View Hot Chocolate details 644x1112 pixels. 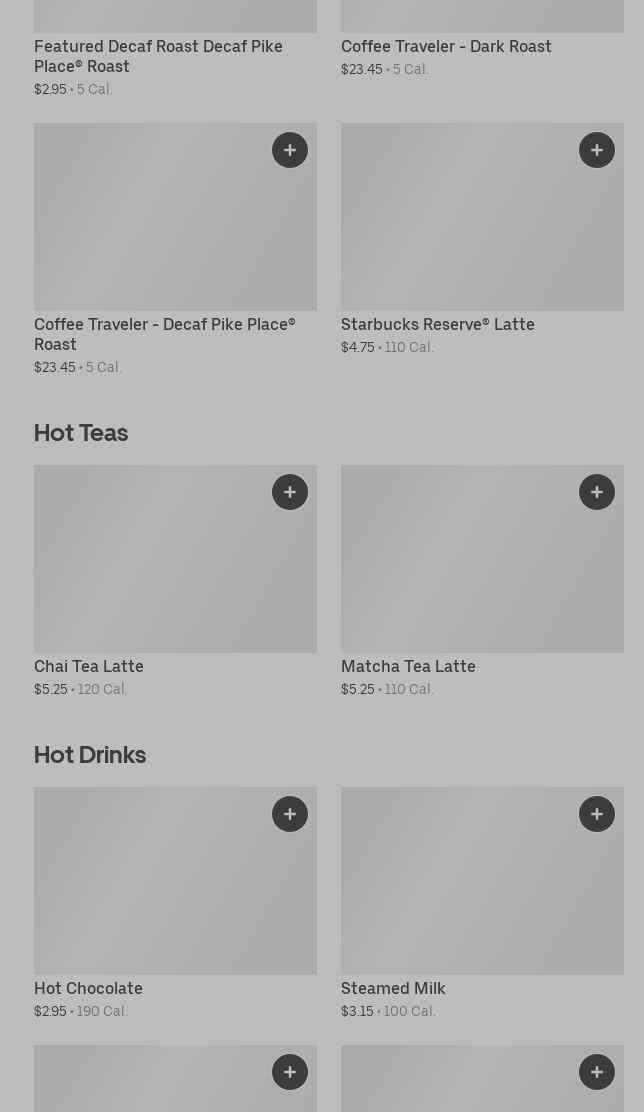[175, 903]
